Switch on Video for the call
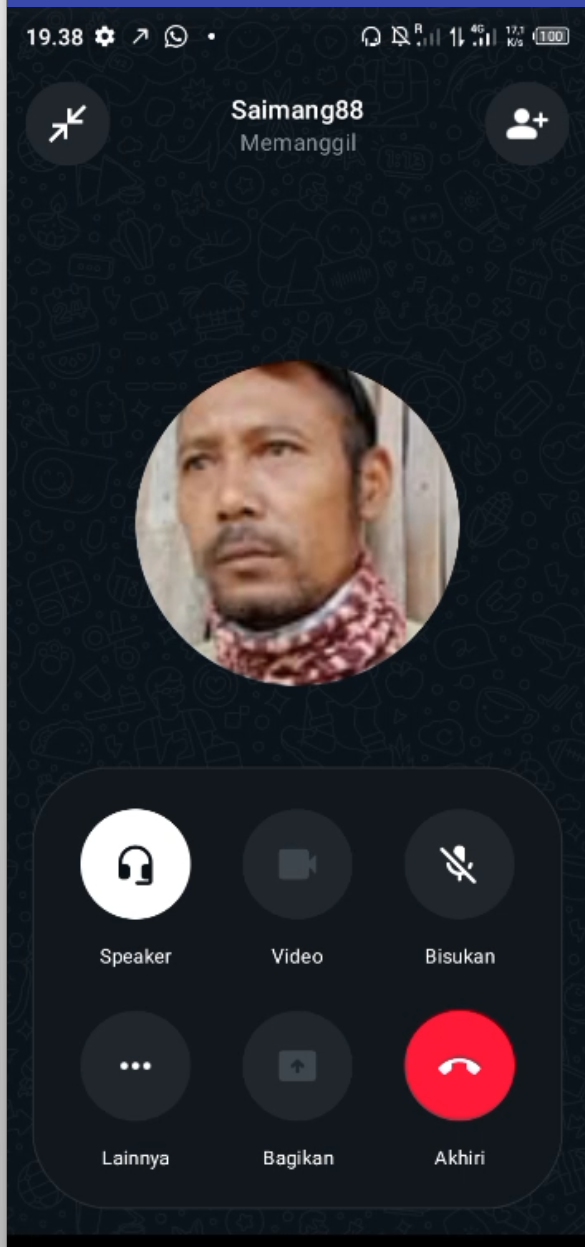Screen dimensions: 585x1247 297,864
